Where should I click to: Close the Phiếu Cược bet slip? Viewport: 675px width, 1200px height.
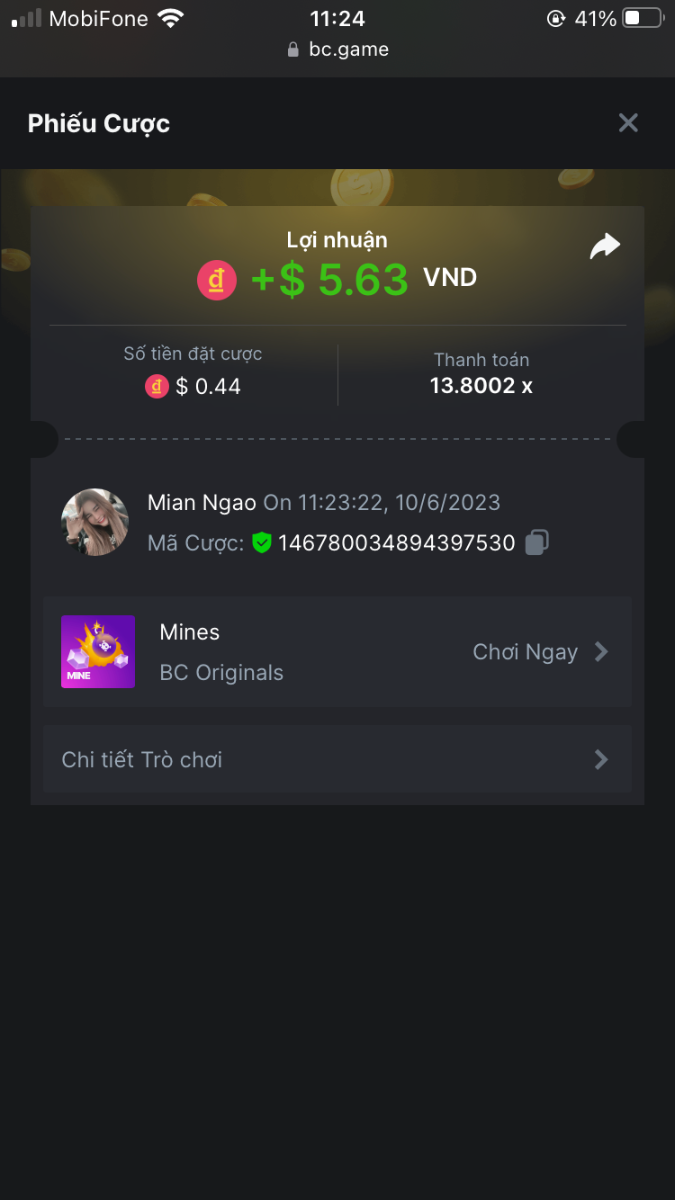coord(628,123)
